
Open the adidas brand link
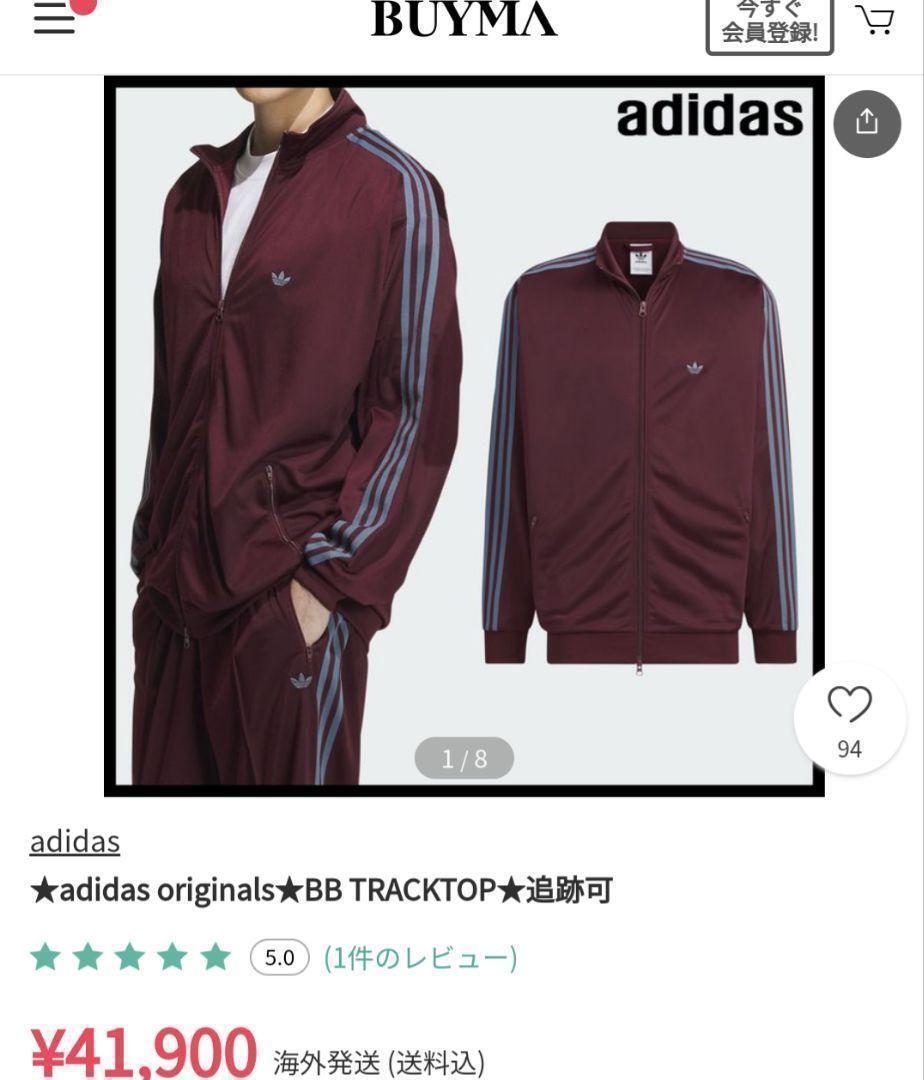click(75, 842)
